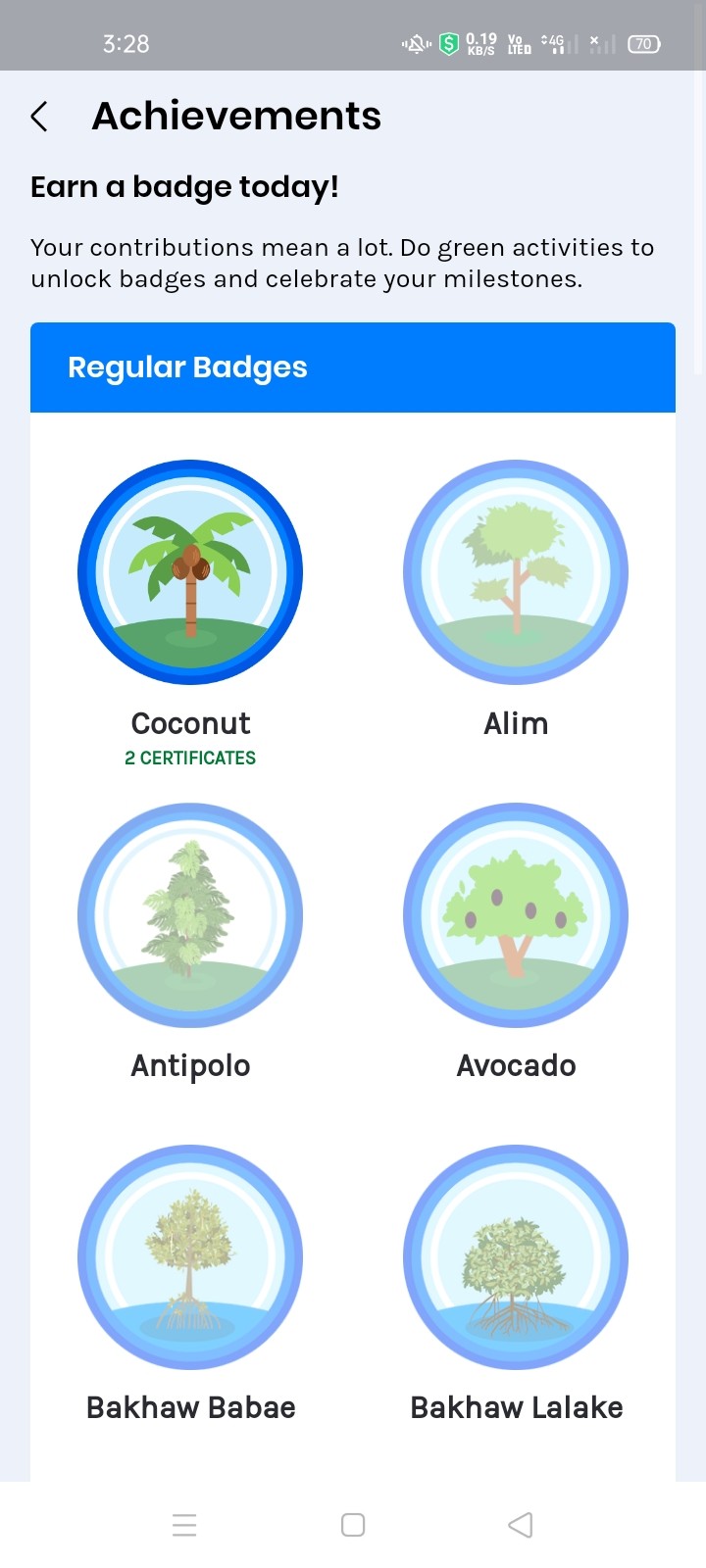Tap the Bakhaw Babae badge

point(190,1257)
